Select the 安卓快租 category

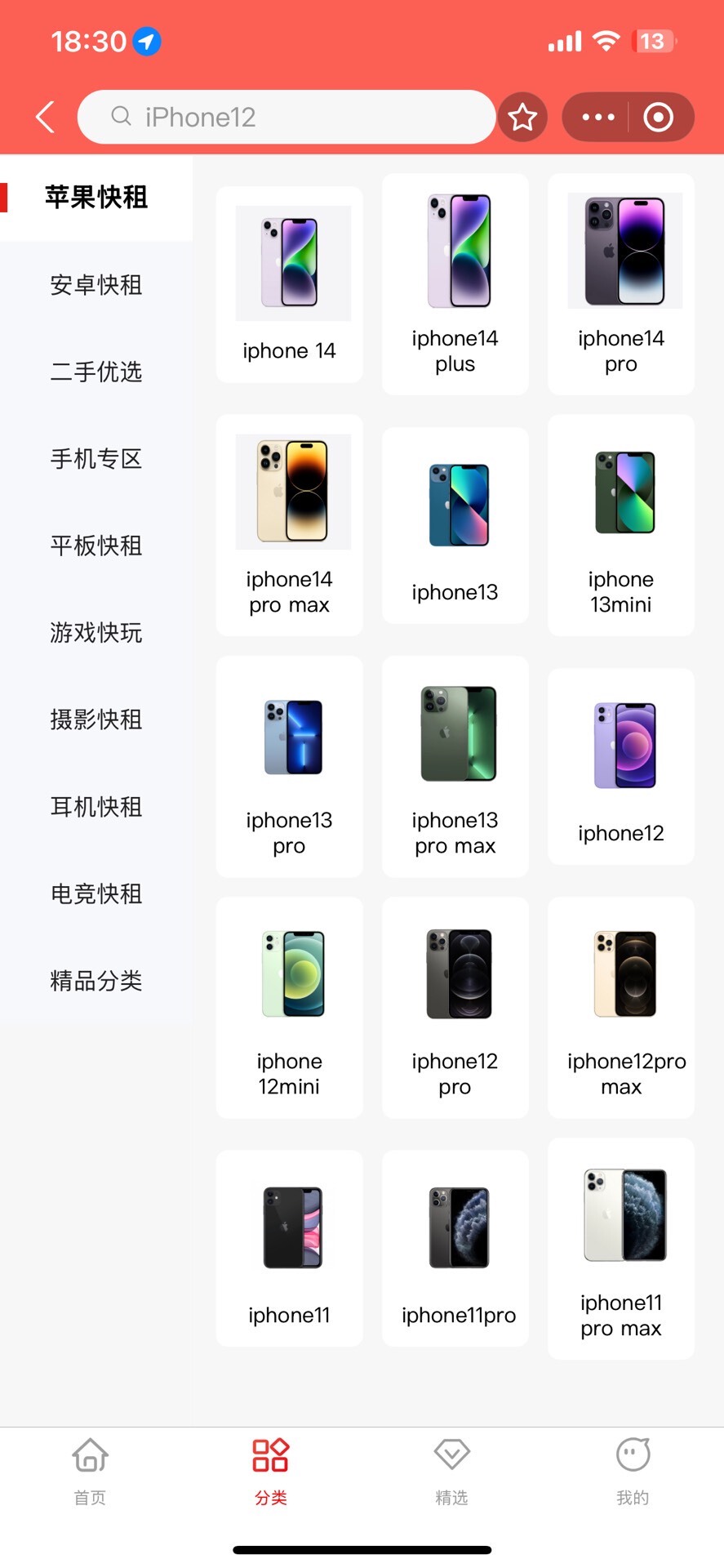tap(96, 285)
